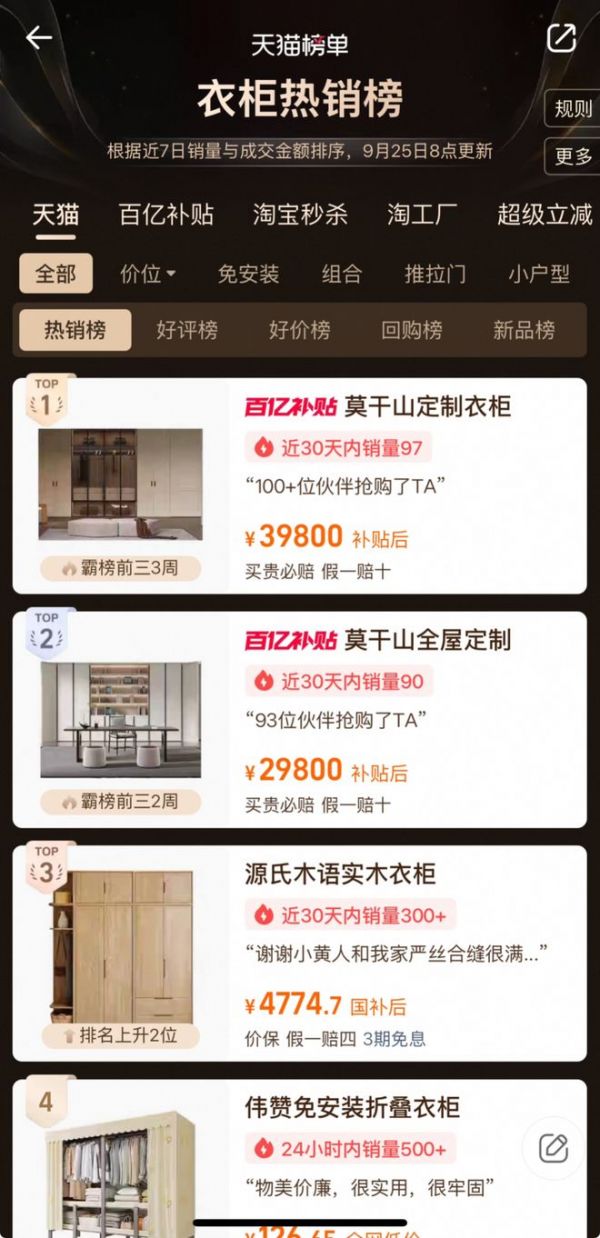
Task: Apply the 推拉门 filter
Action: click(435, 274)
